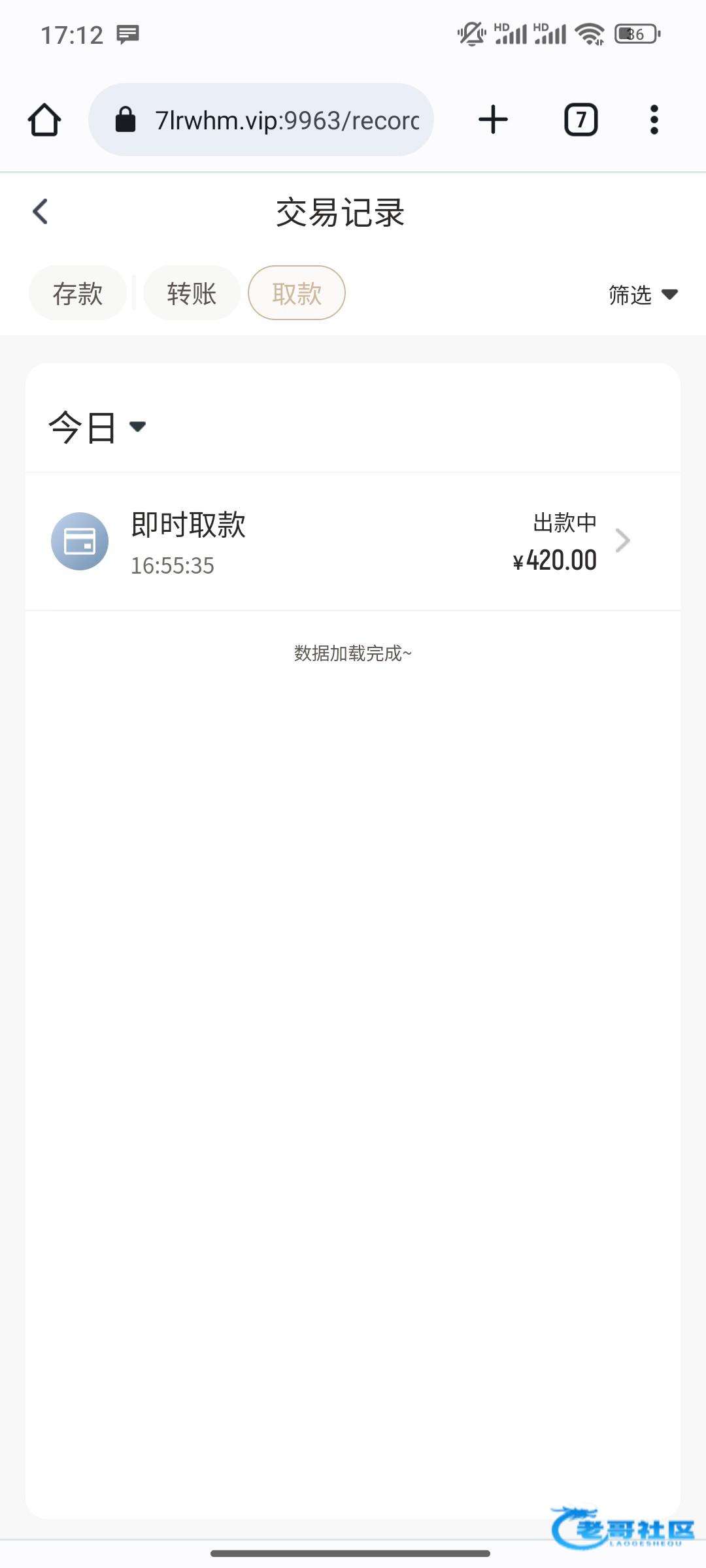Open the tab switcher showing 7 tabs
706x1568 pixels.
(580, 120)
